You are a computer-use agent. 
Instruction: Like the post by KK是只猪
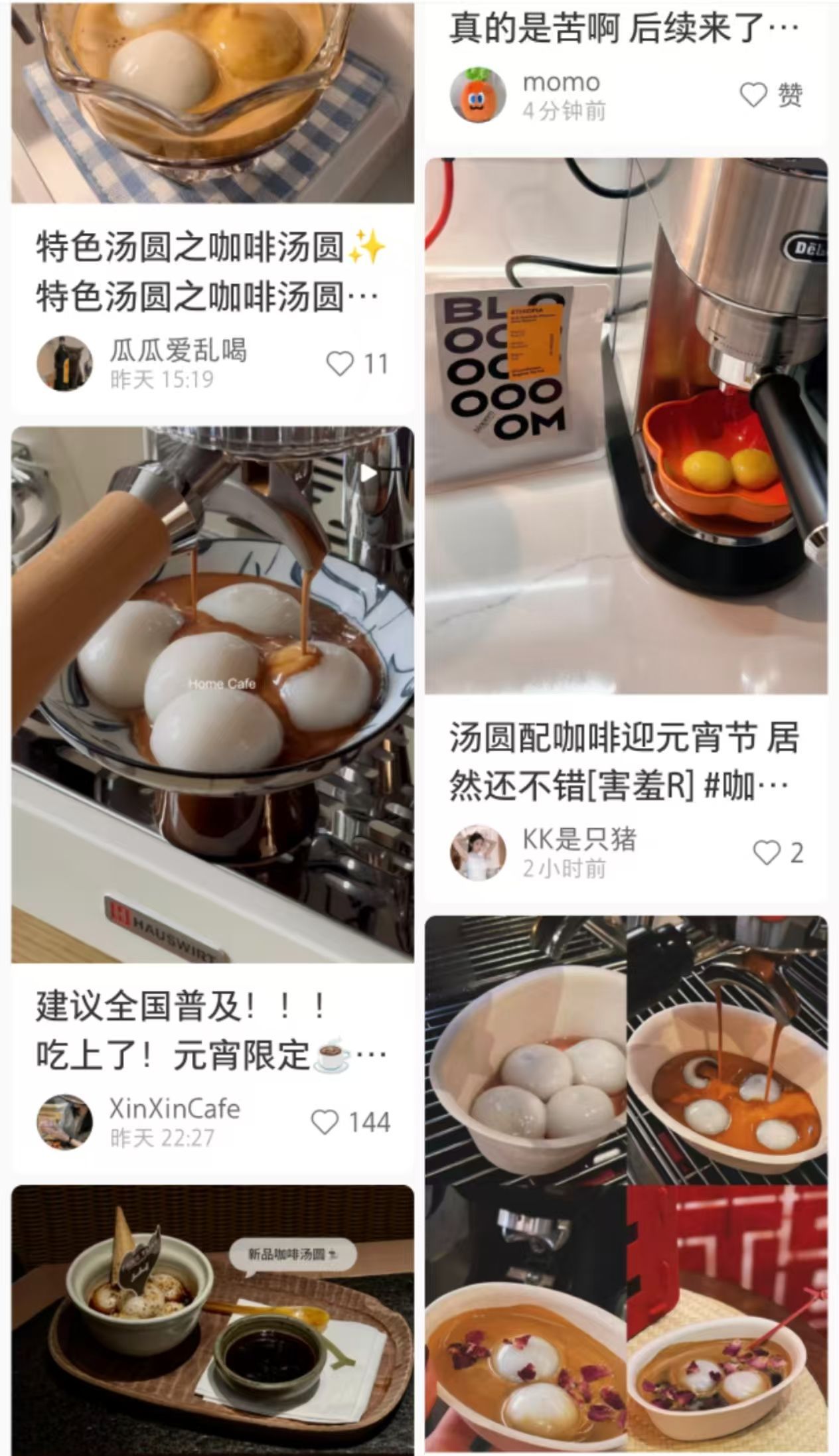point(767,853)
